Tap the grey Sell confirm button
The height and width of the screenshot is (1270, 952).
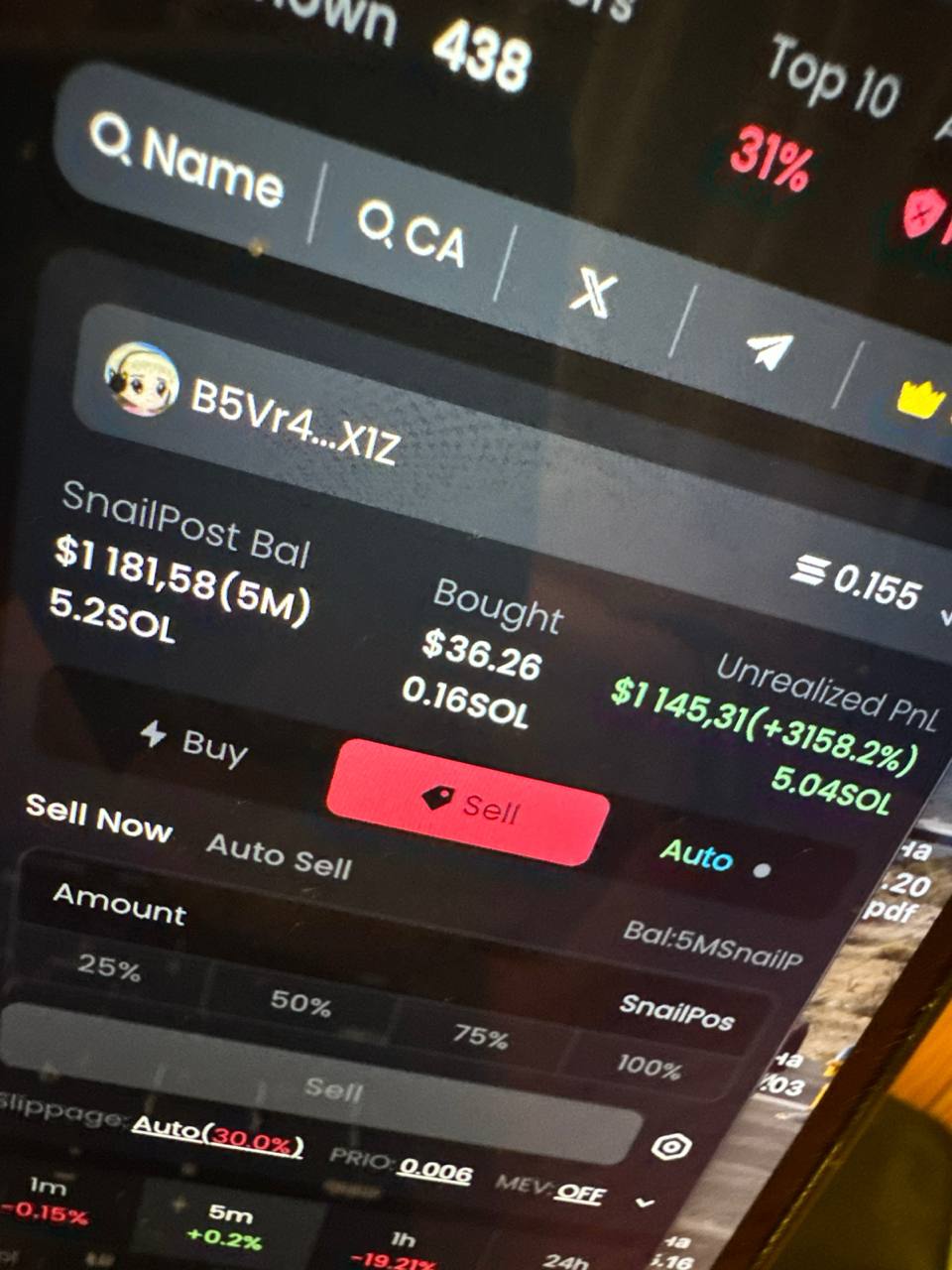(x=331, y=1088)
